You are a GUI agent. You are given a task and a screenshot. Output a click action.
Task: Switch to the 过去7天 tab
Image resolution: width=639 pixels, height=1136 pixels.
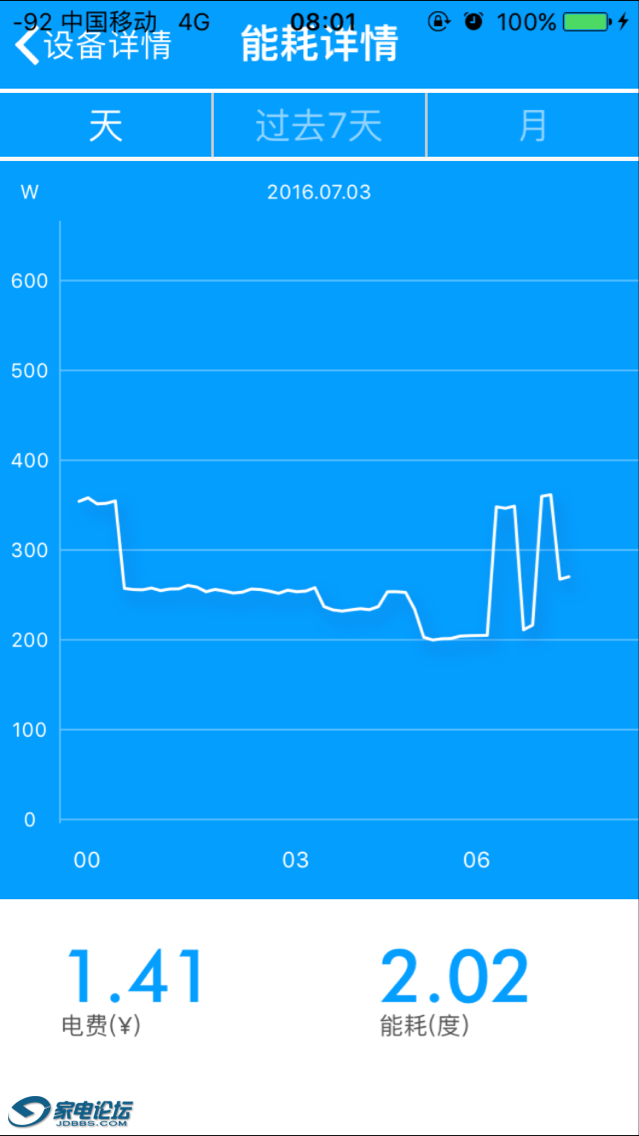[319, 126]
